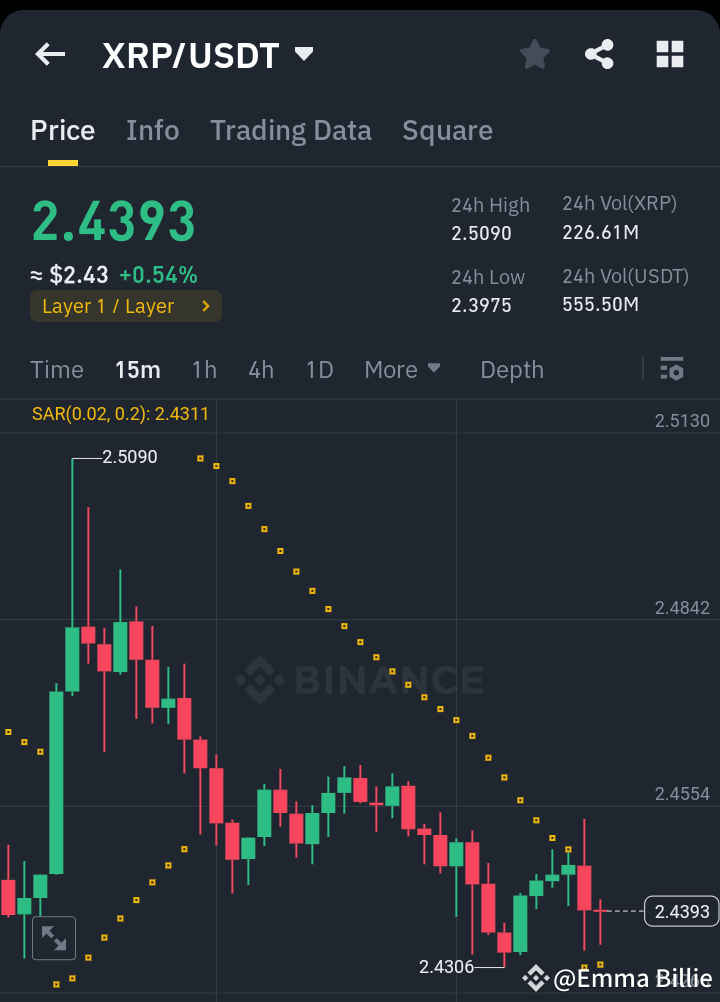Viewport: 720px width, 1002px height.
Task: Expand chart to fullscreen view
Action: click(x=53, y=937)
